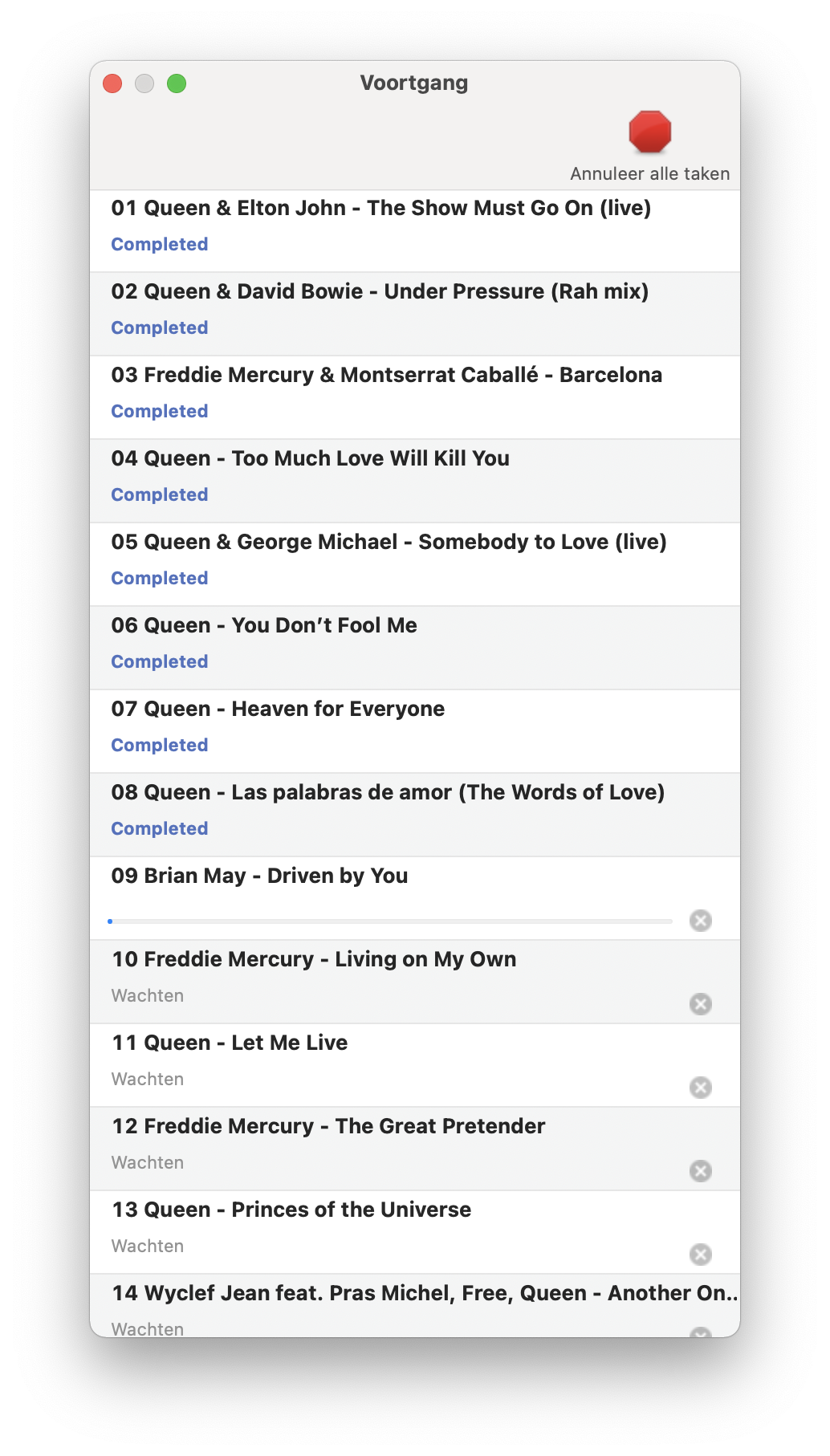The width and height of the screenshot is (830, 1456).
Task: Maximize the Voortgang window with the green button
Action: click(177, 83)
